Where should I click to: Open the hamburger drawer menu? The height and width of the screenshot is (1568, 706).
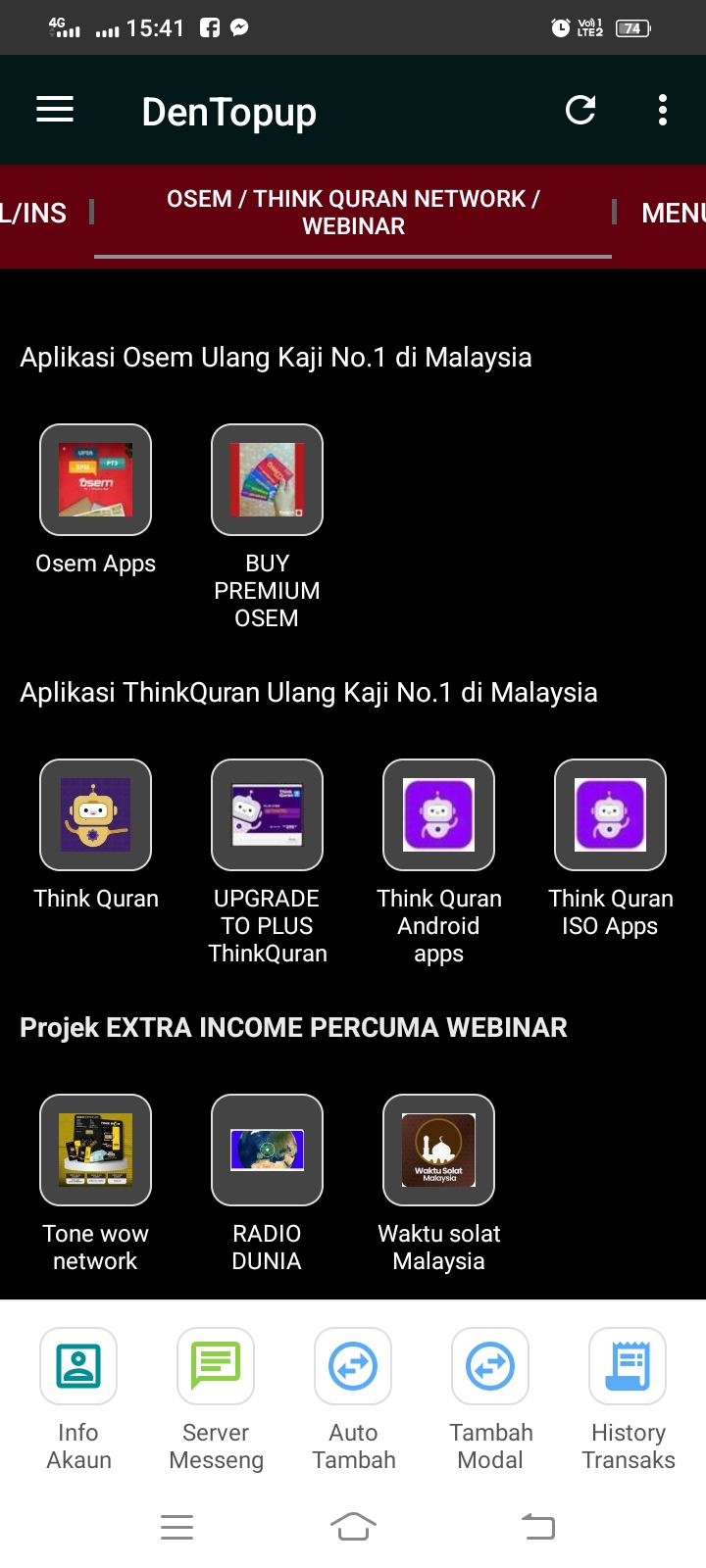[x=55, y=110]
